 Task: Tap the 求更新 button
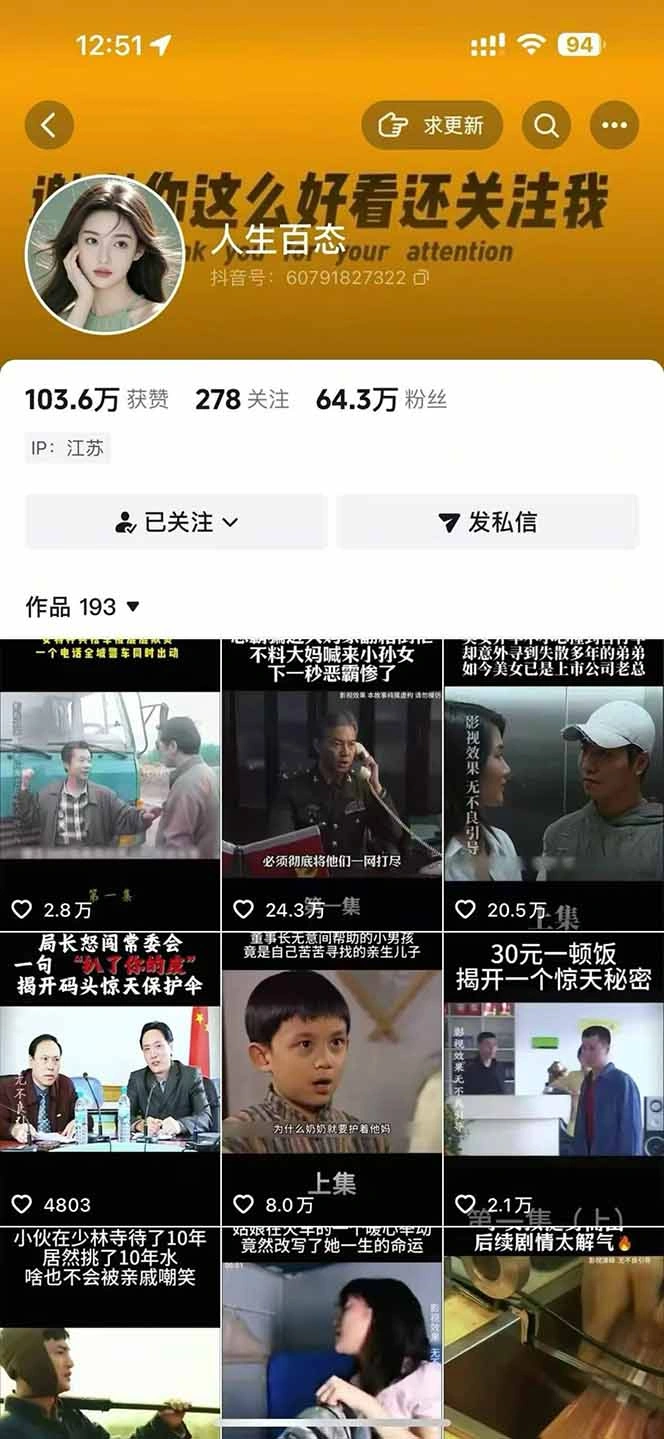(432, 125)
